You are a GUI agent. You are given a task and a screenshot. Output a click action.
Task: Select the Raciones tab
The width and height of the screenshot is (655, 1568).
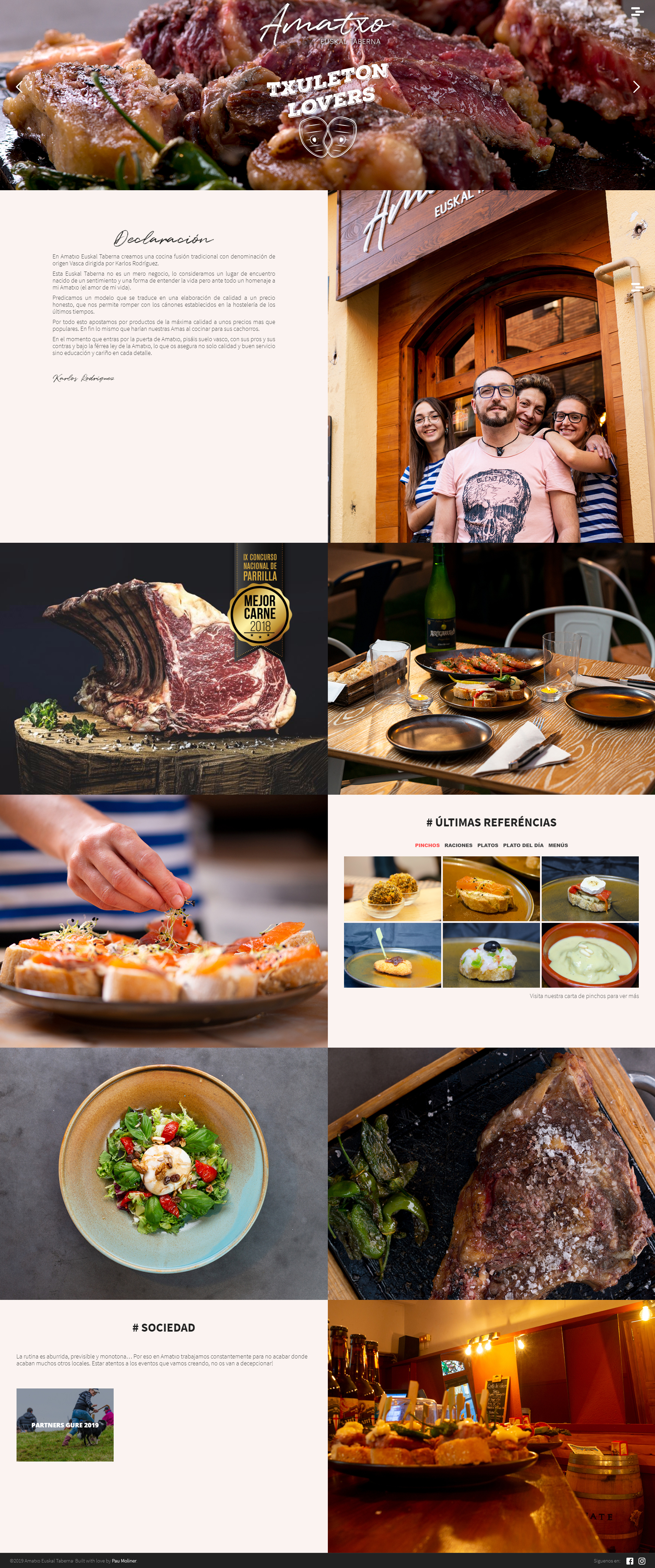click(x=458, y=845)
